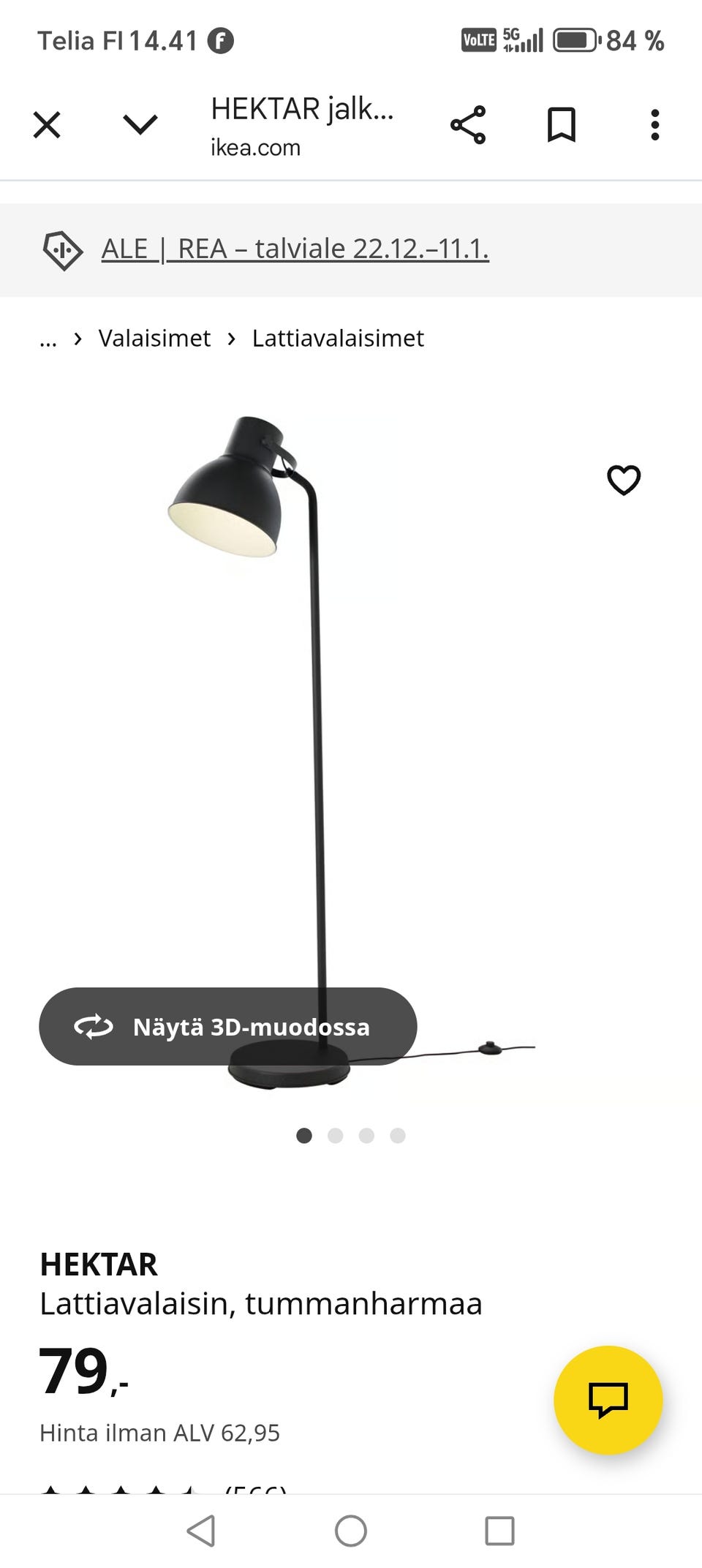
Task: Open the browser overflow menu
Action: tap(655, 125)
